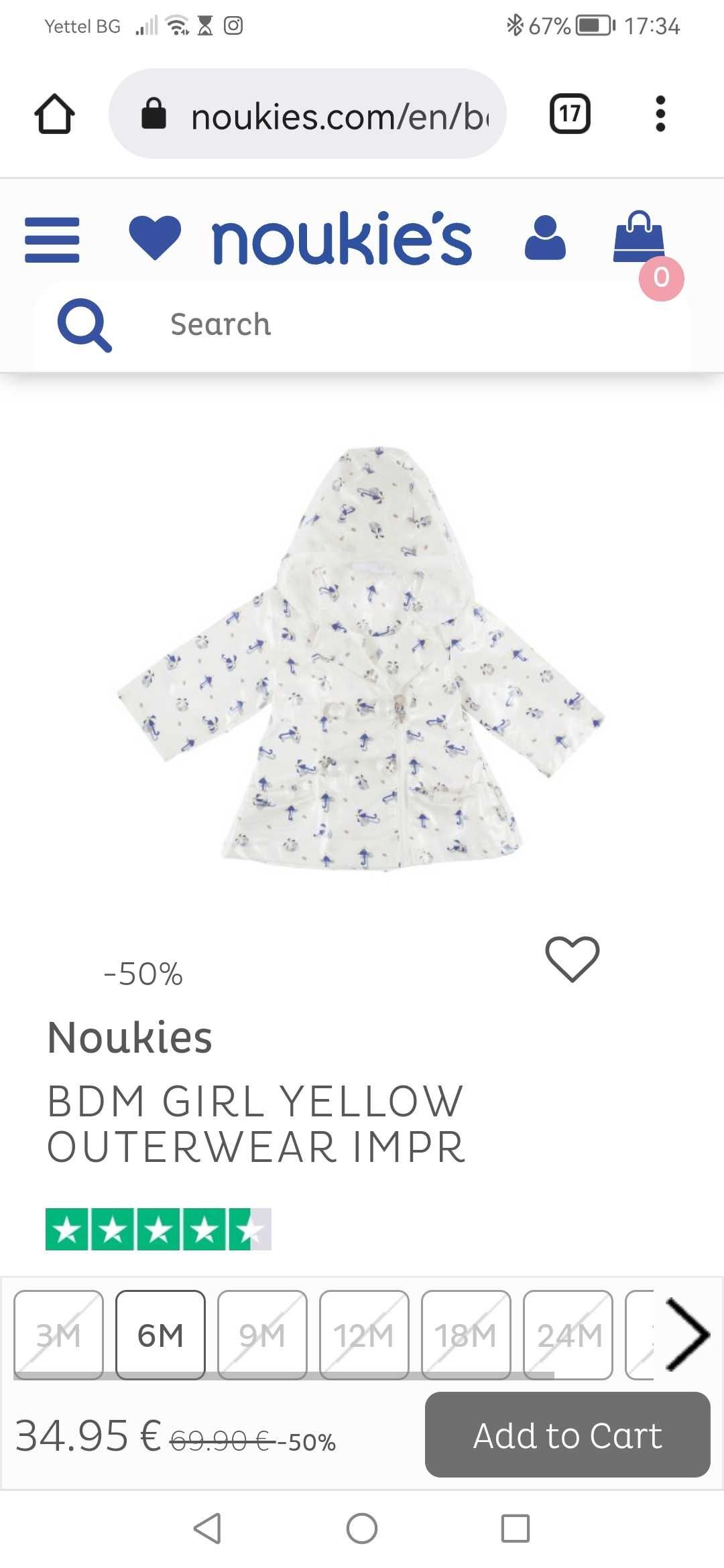Pick size 9M

point(262,1335)
